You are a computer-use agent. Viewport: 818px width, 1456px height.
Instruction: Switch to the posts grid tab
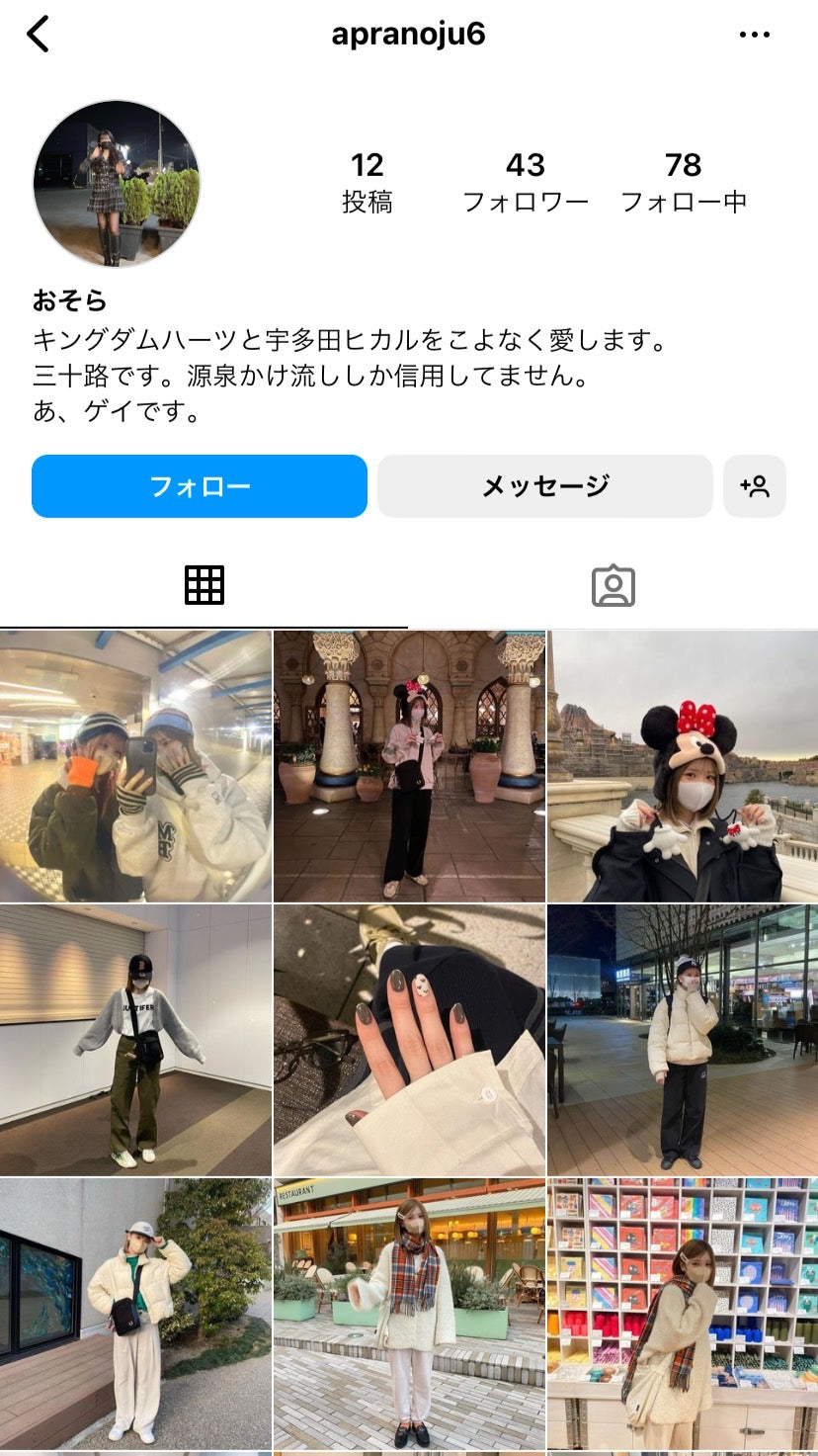pos(204,586)
